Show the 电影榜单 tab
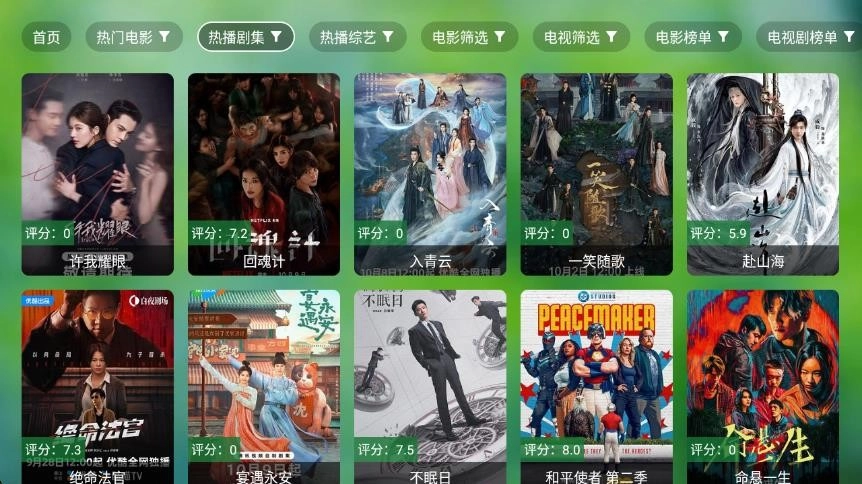Image resolution: width=862 pixels, height=484 pixels. click(693, 37)
